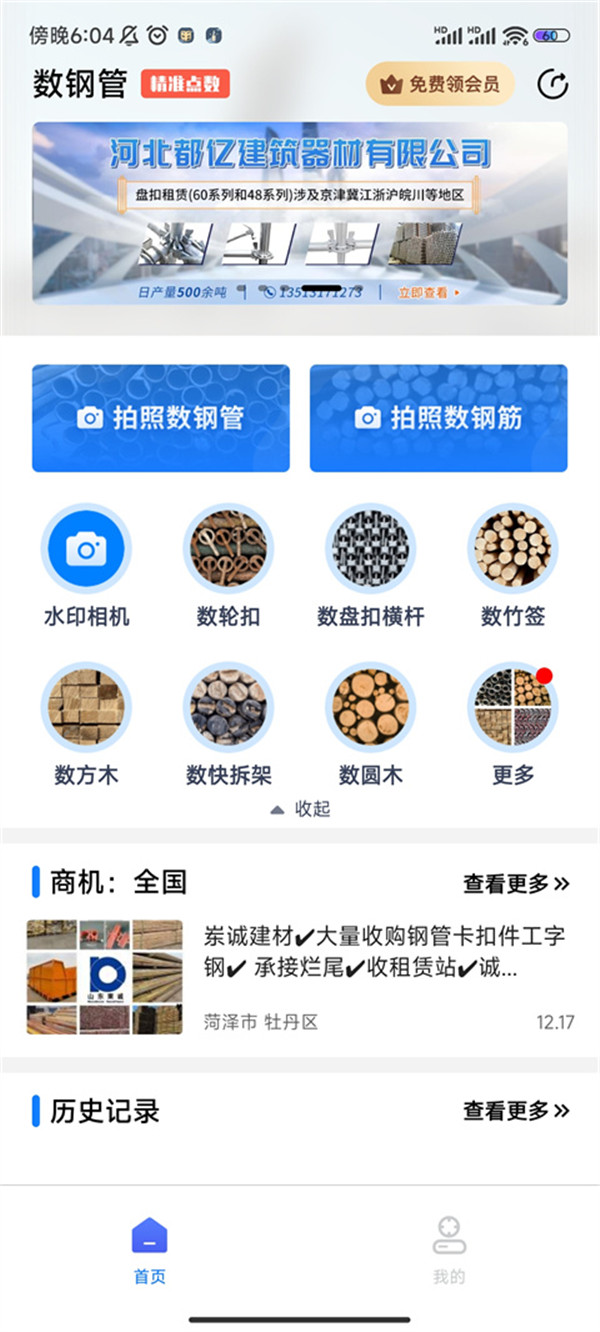Image resolution: width=600 pixels, height=1332 pixels.
Task: Select the 数盘扣横杆 counting tool
Action: click(370, 548)
